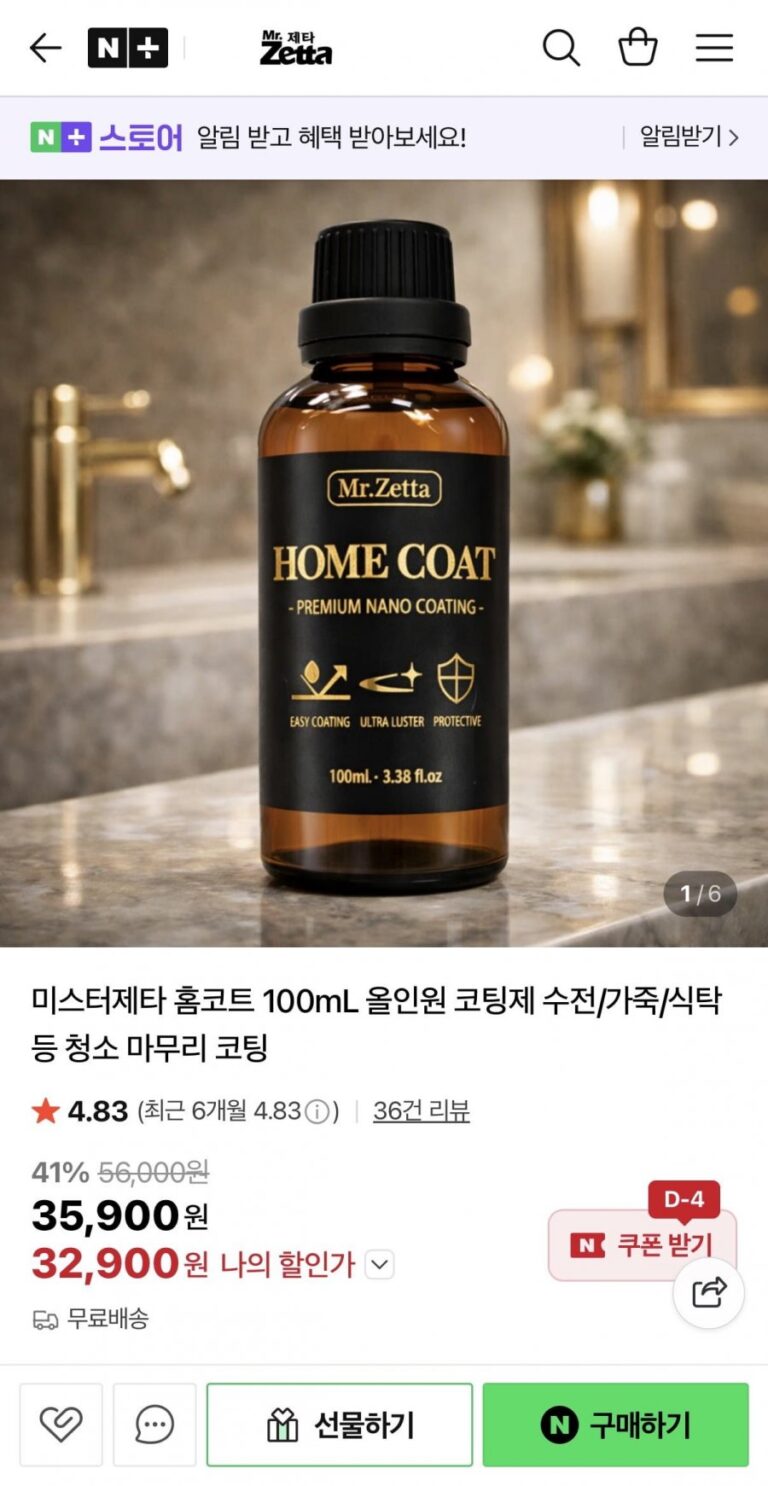
Task: Open Mr. Zetta store page
Action: pos(295,48)
